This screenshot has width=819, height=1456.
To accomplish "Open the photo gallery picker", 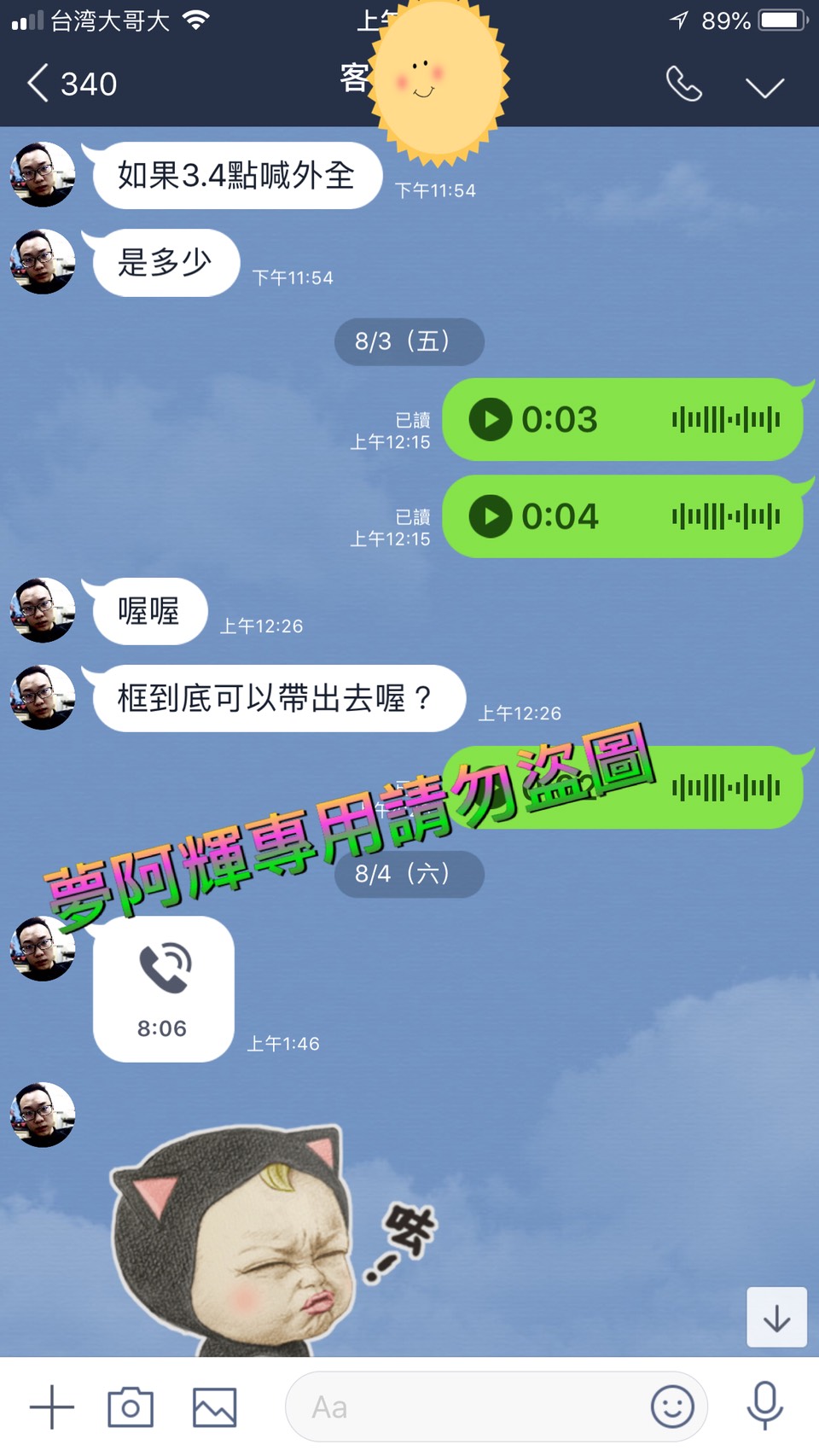I will (214, 1406).
